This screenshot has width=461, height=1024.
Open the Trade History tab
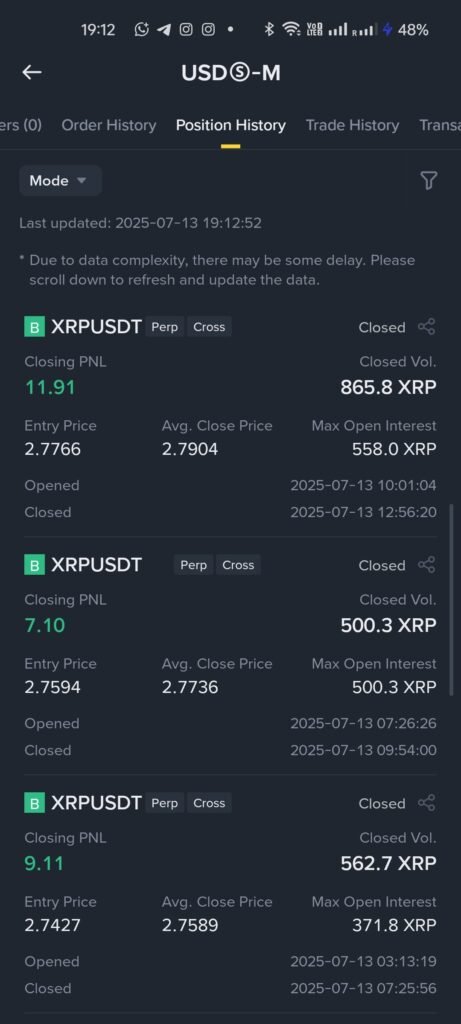coord(352,125)
